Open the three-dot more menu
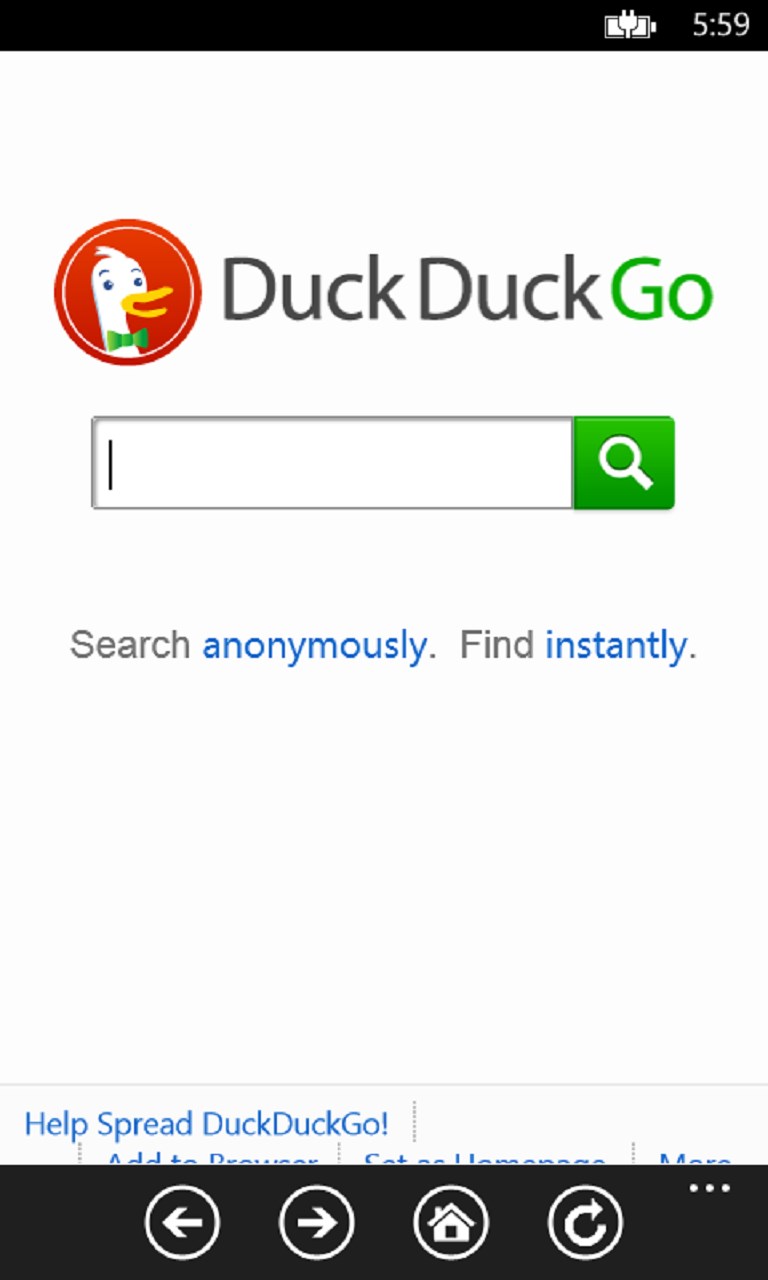Viewport: 768px width, 1280px height. pyautogui.click(x=710, y=1188)
